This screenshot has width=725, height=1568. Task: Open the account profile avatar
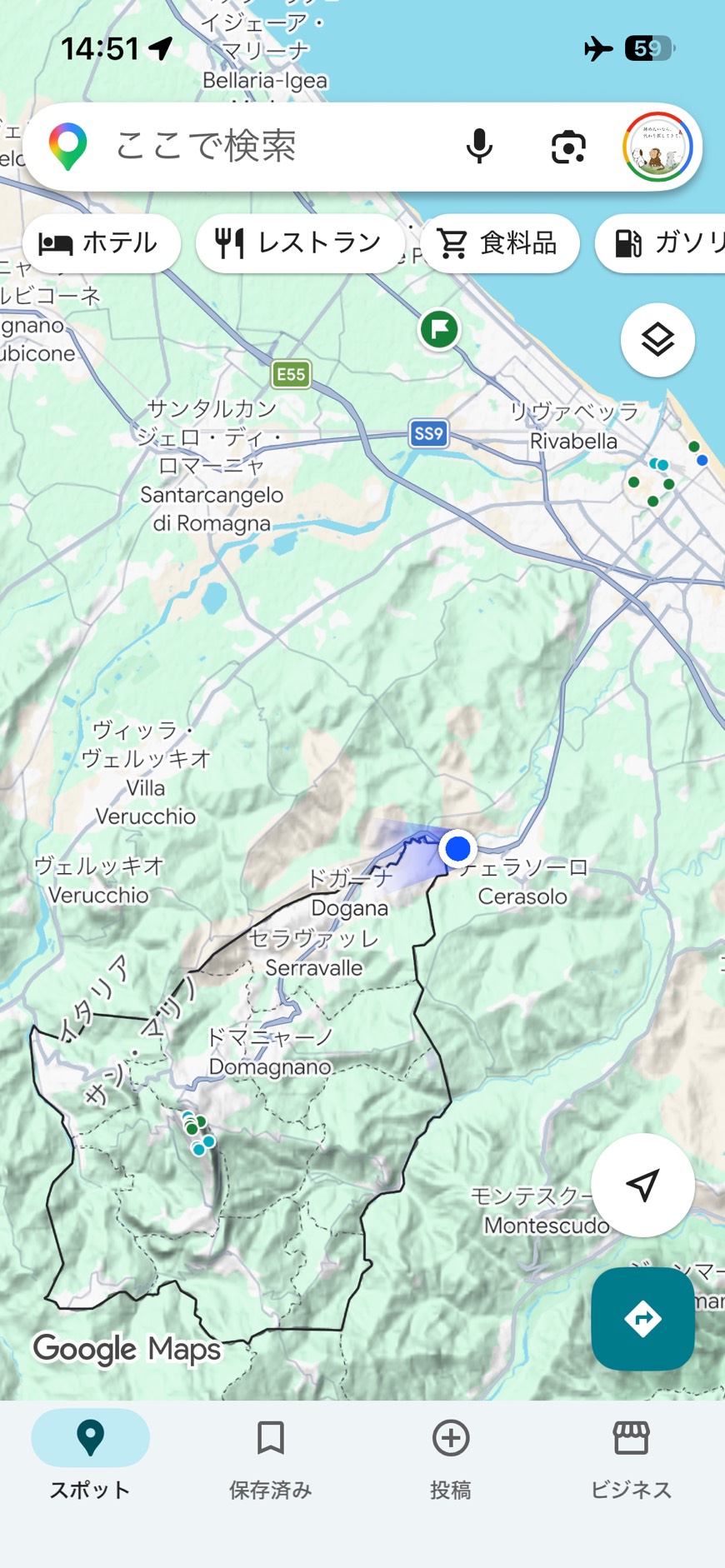click(657, 147)
